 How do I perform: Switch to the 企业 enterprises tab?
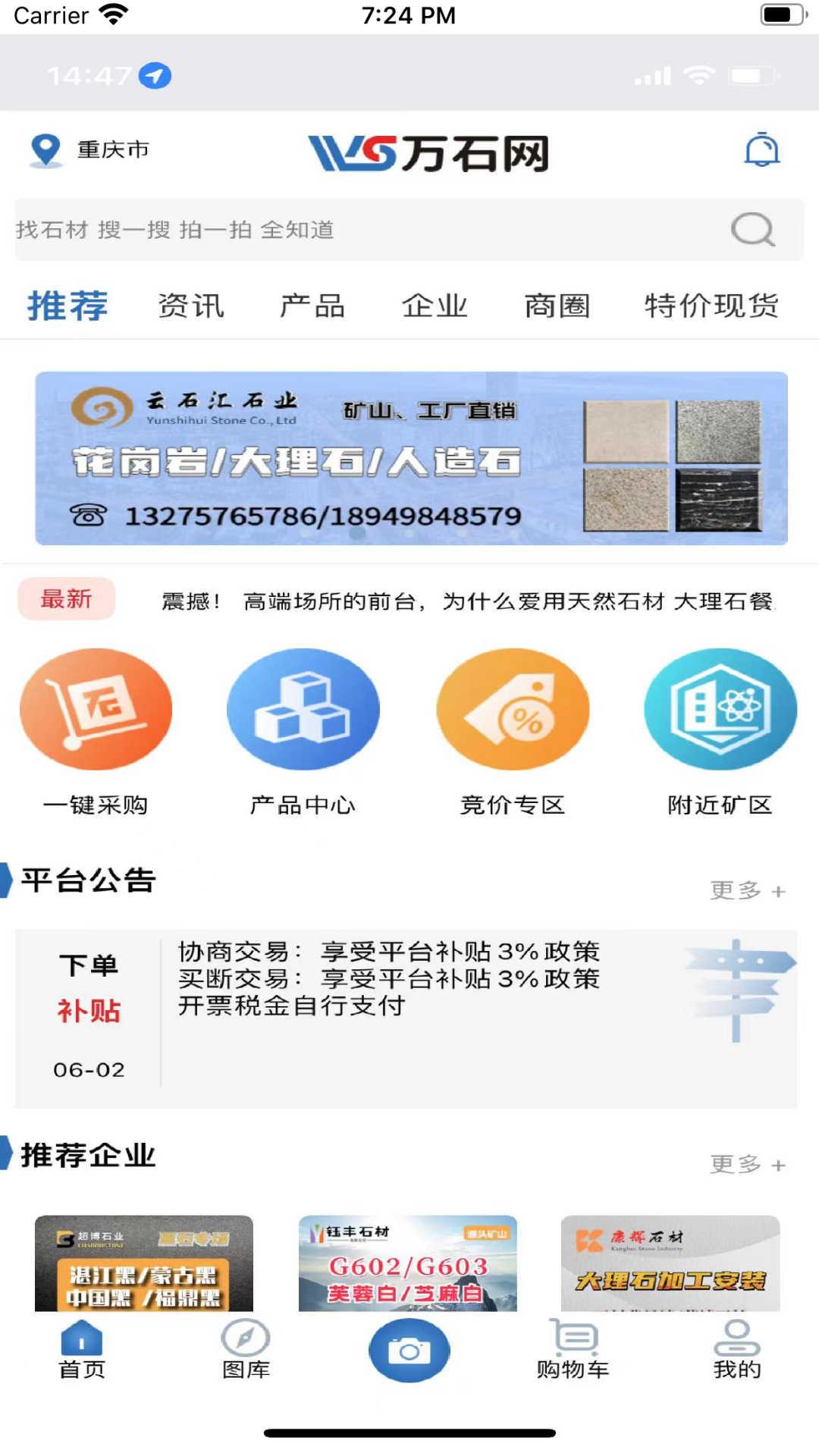click(x=435, y=306)
